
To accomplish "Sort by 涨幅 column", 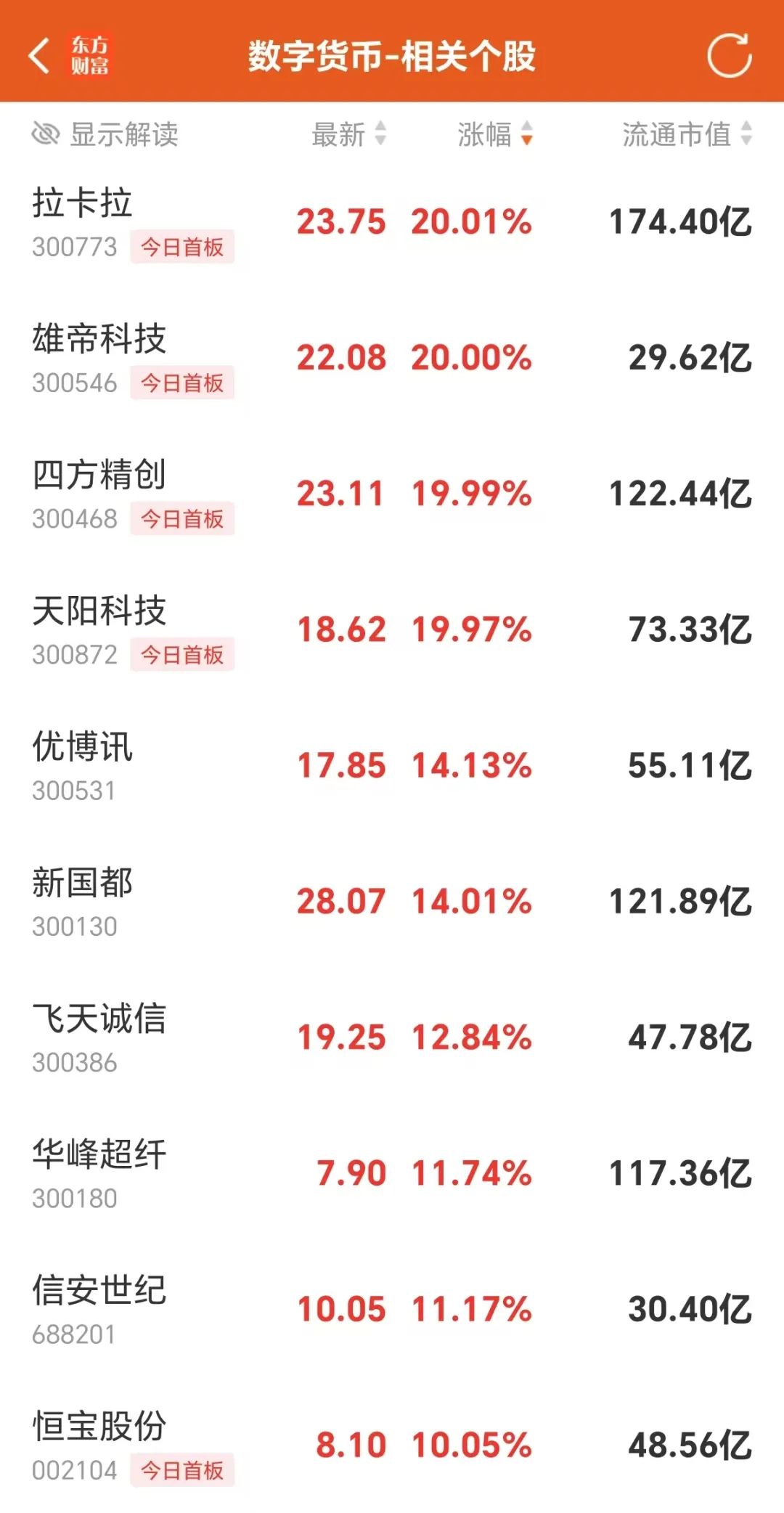I will click(496, 134).
